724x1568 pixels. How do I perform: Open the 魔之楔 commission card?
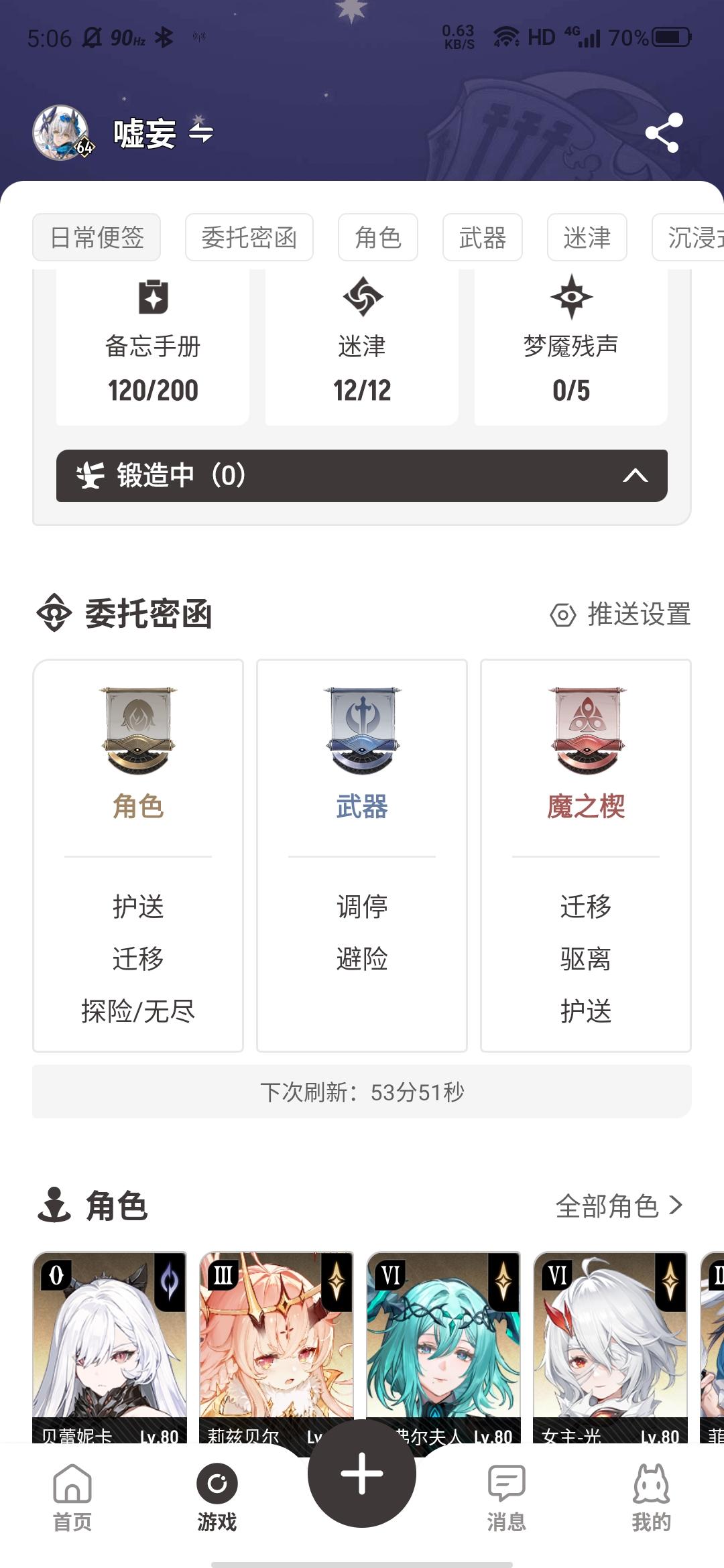pos(586,855)
